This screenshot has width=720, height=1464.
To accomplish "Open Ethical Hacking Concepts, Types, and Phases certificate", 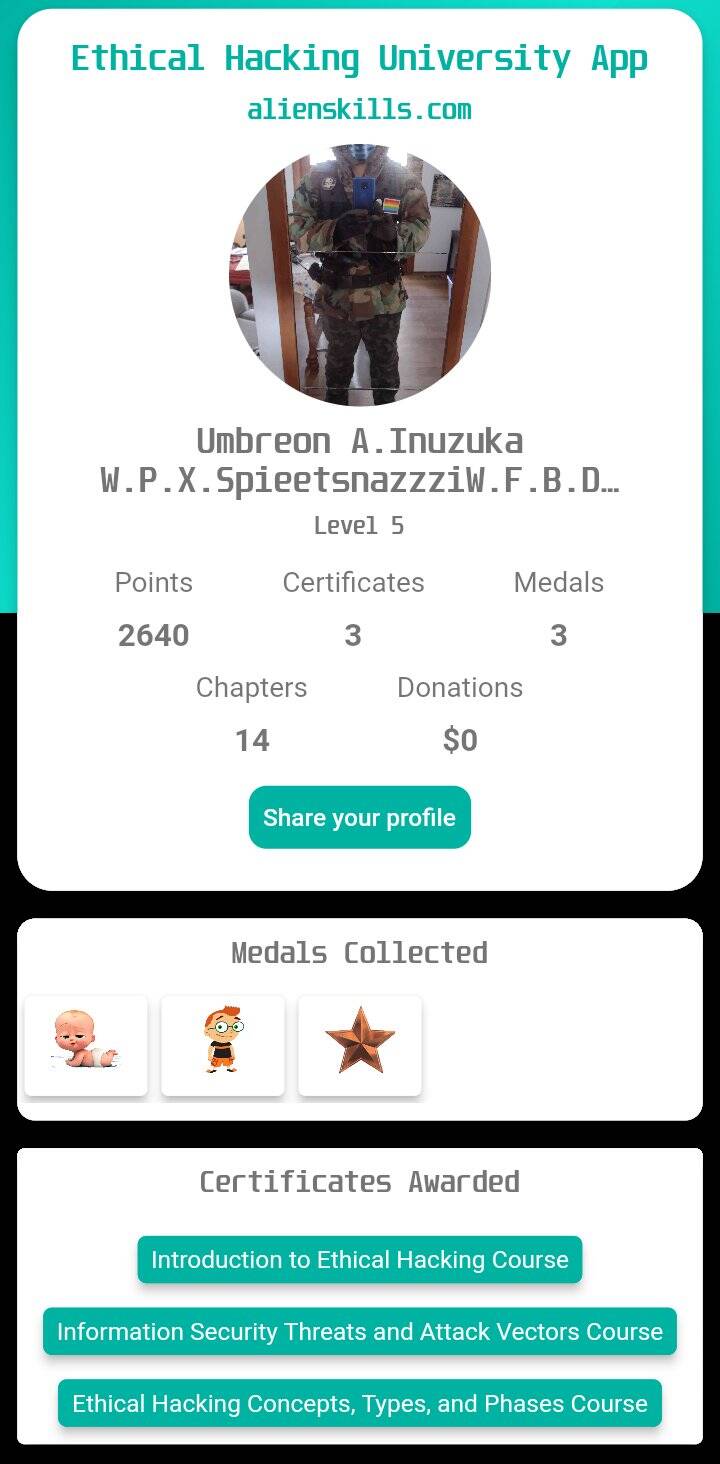I will pyautogui.click(x=359, y=1403).
